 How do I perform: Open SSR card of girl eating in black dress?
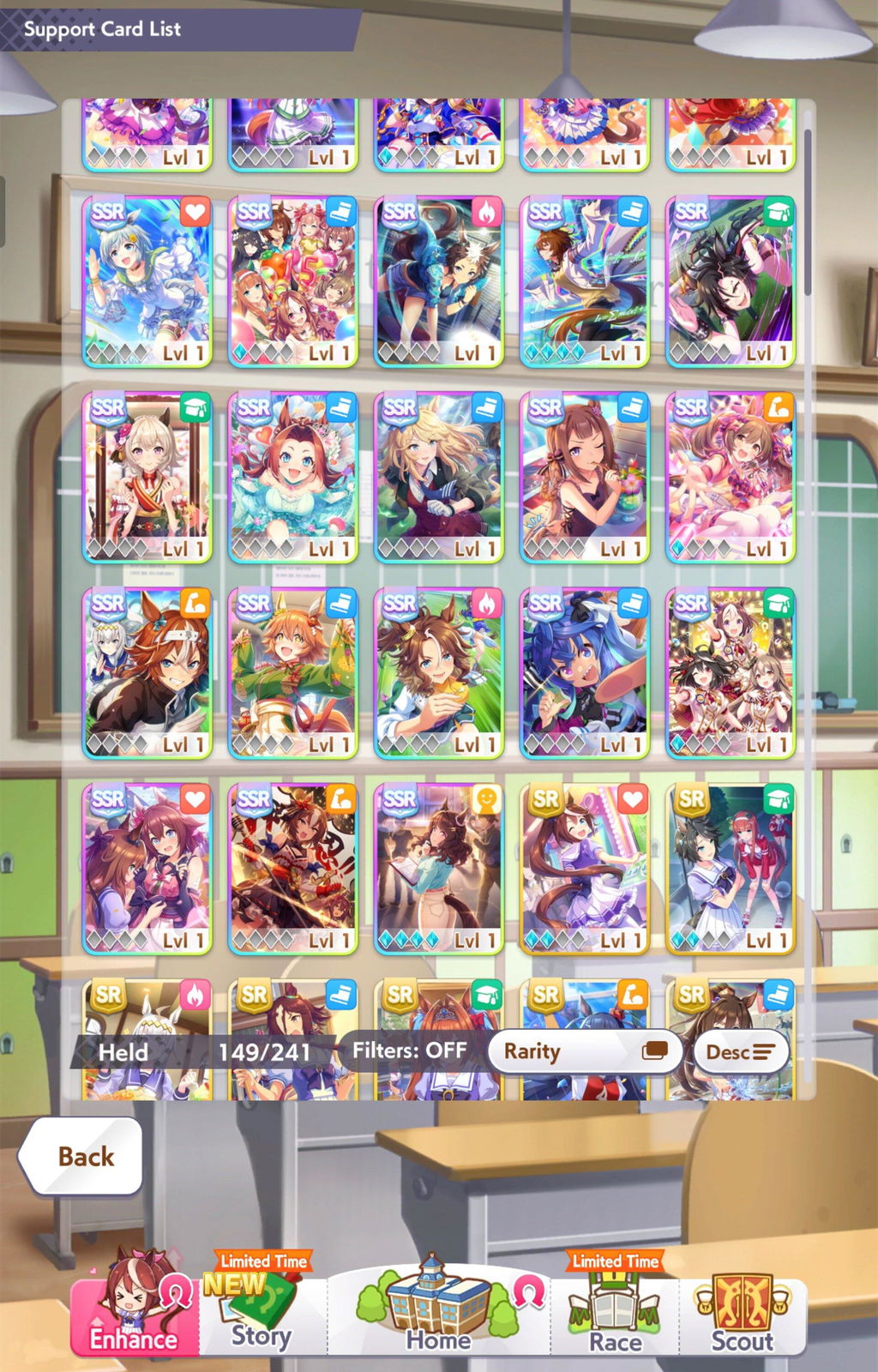585,478
